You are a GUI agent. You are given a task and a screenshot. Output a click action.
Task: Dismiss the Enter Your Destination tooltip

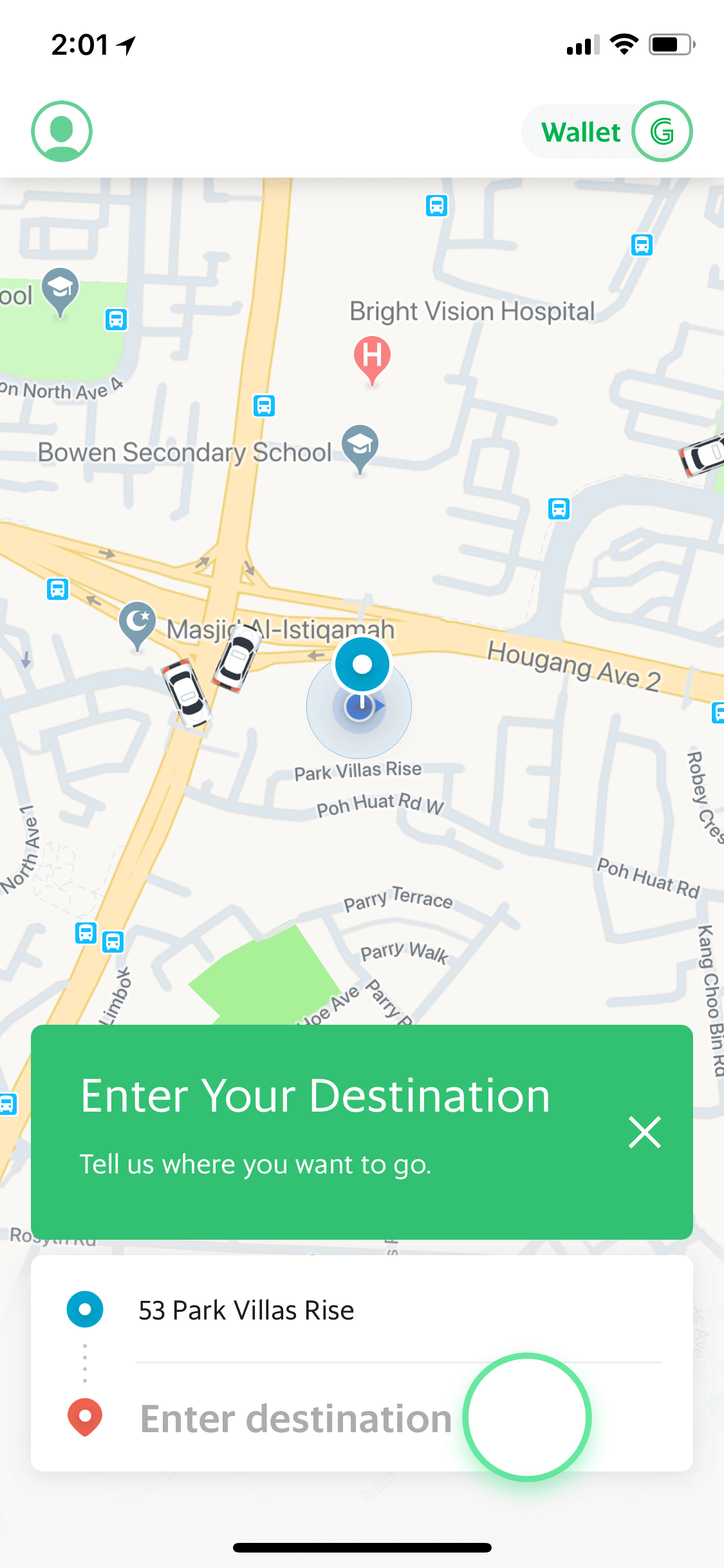pos(645,1132)
